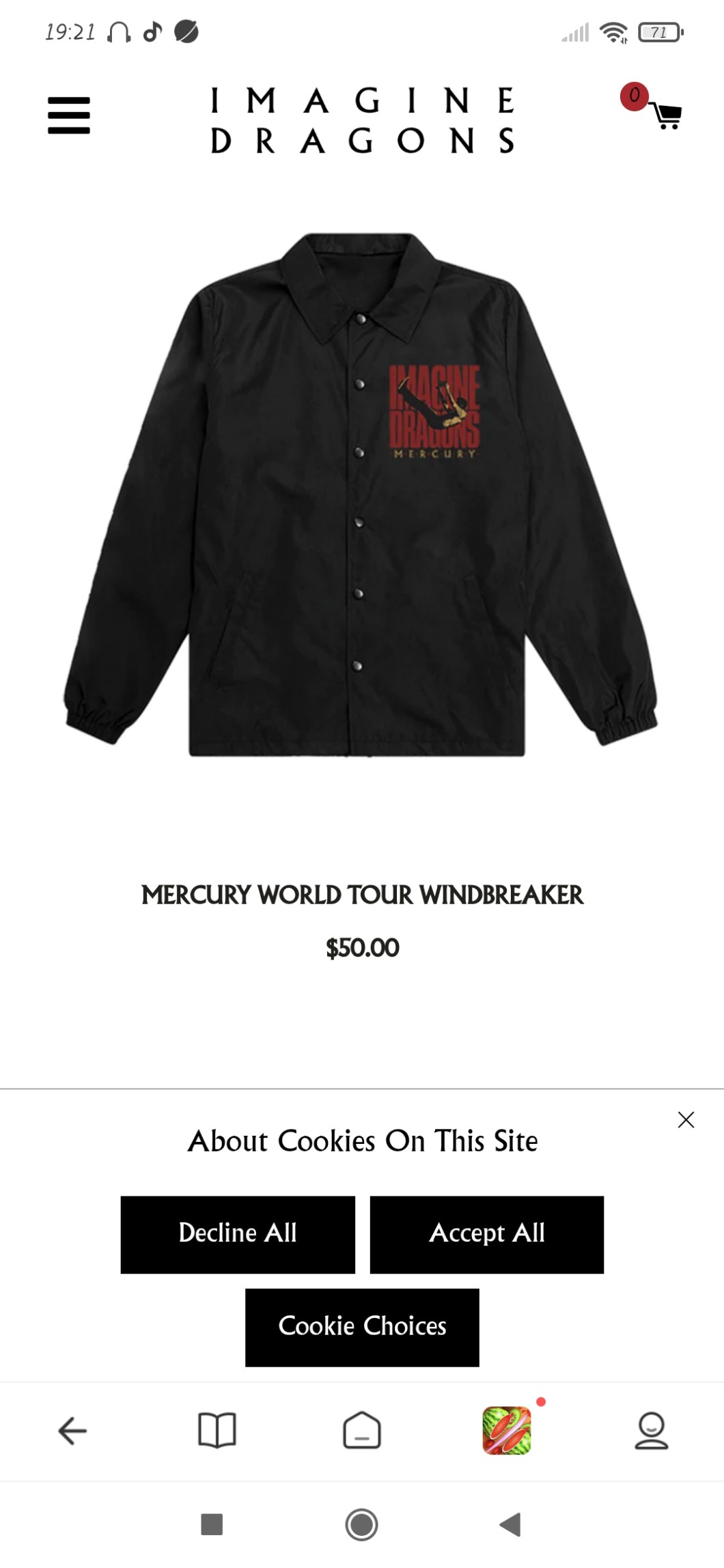Open the Mercury World Tour Windbreaker product

(362, 894)
